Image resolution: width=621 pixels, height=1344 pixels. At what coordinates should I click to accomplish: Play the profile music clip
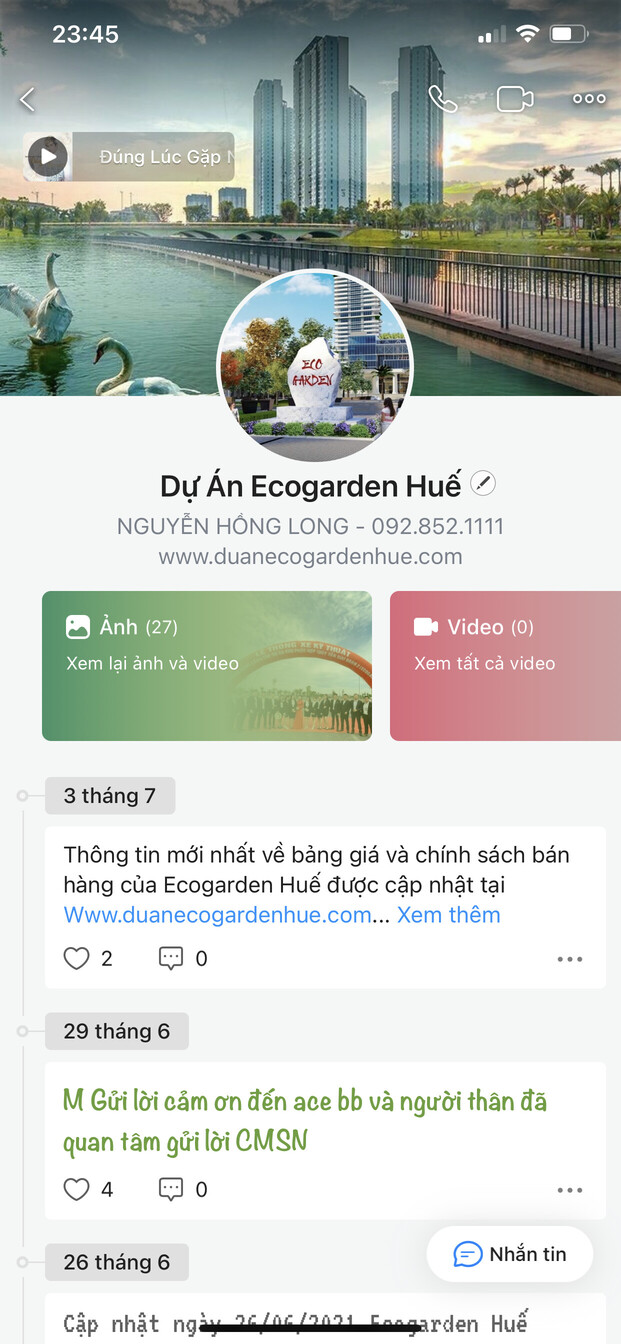coord(48,157)
